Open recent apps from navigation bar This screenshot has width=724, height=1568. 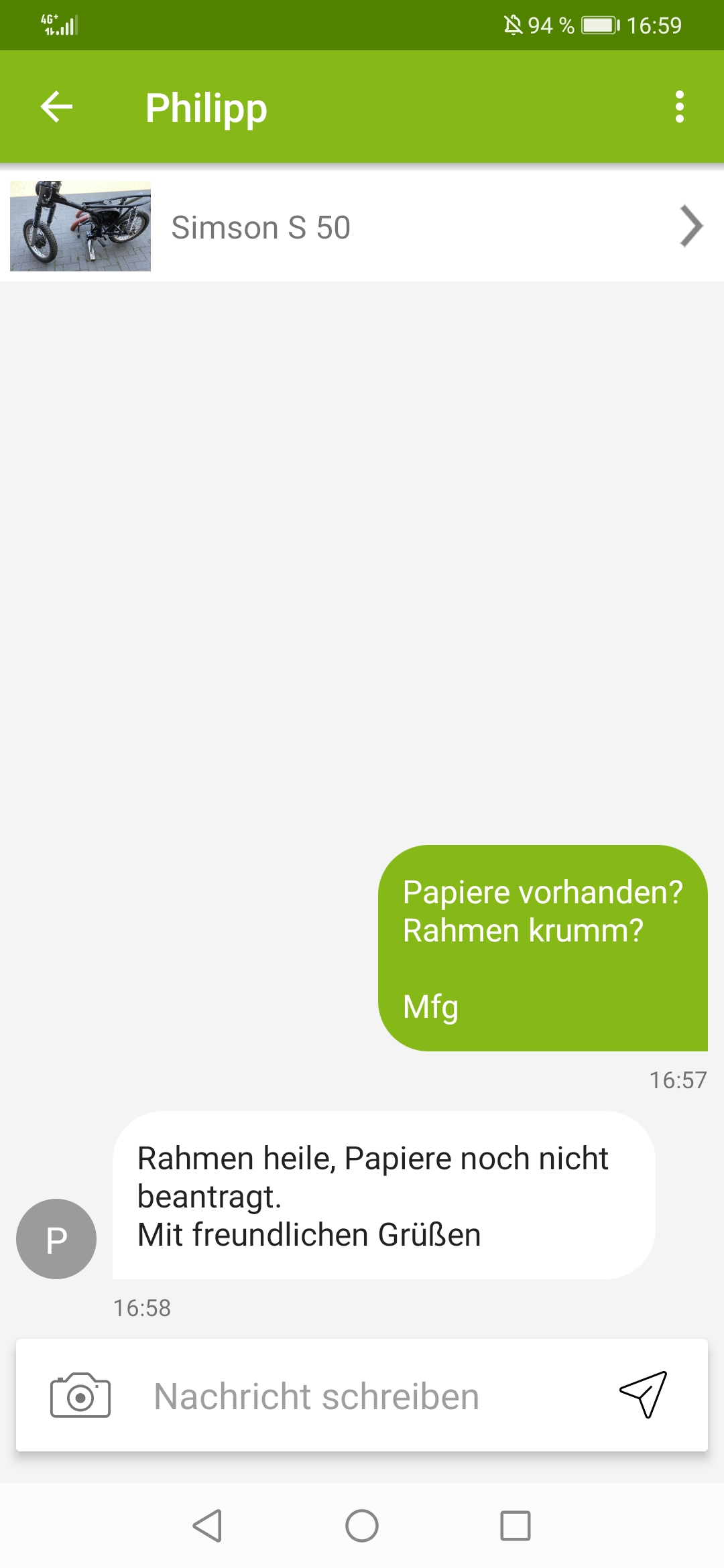pyautogui.click(x=516, y=1526)
